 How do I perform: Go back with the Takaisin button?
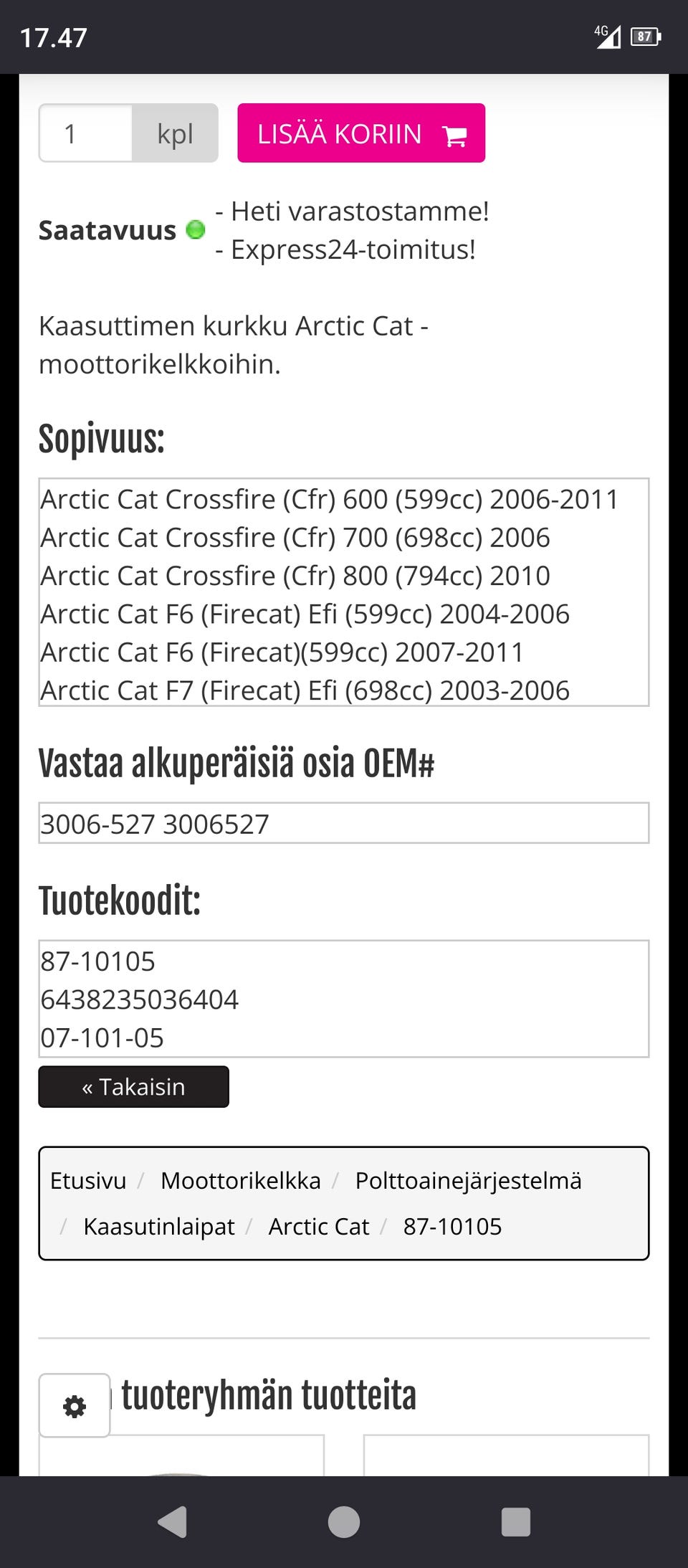[133, 1087]
